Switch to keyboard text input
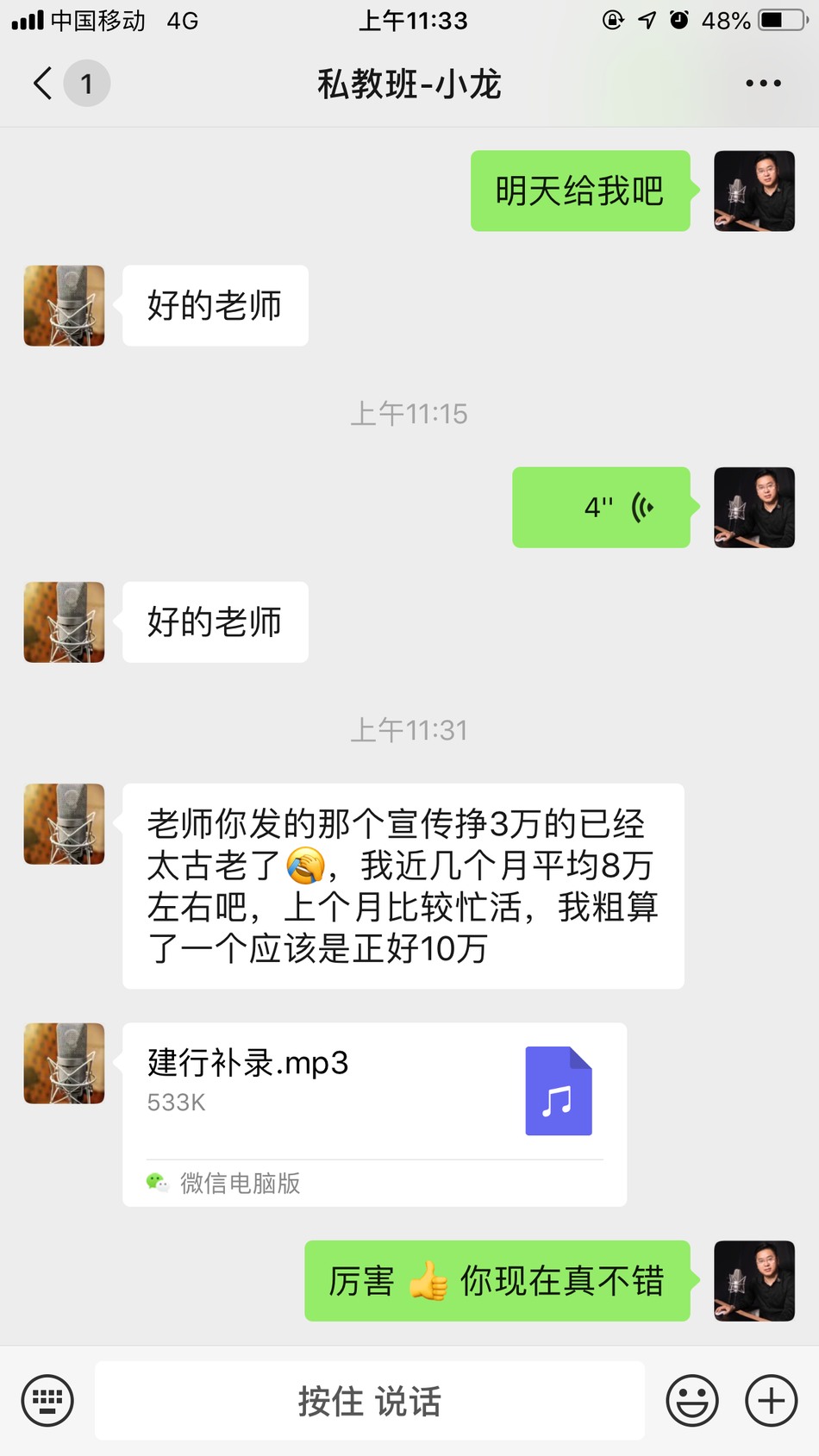819x1456 pixels. pyautogui.click(x=47, y=1401)
